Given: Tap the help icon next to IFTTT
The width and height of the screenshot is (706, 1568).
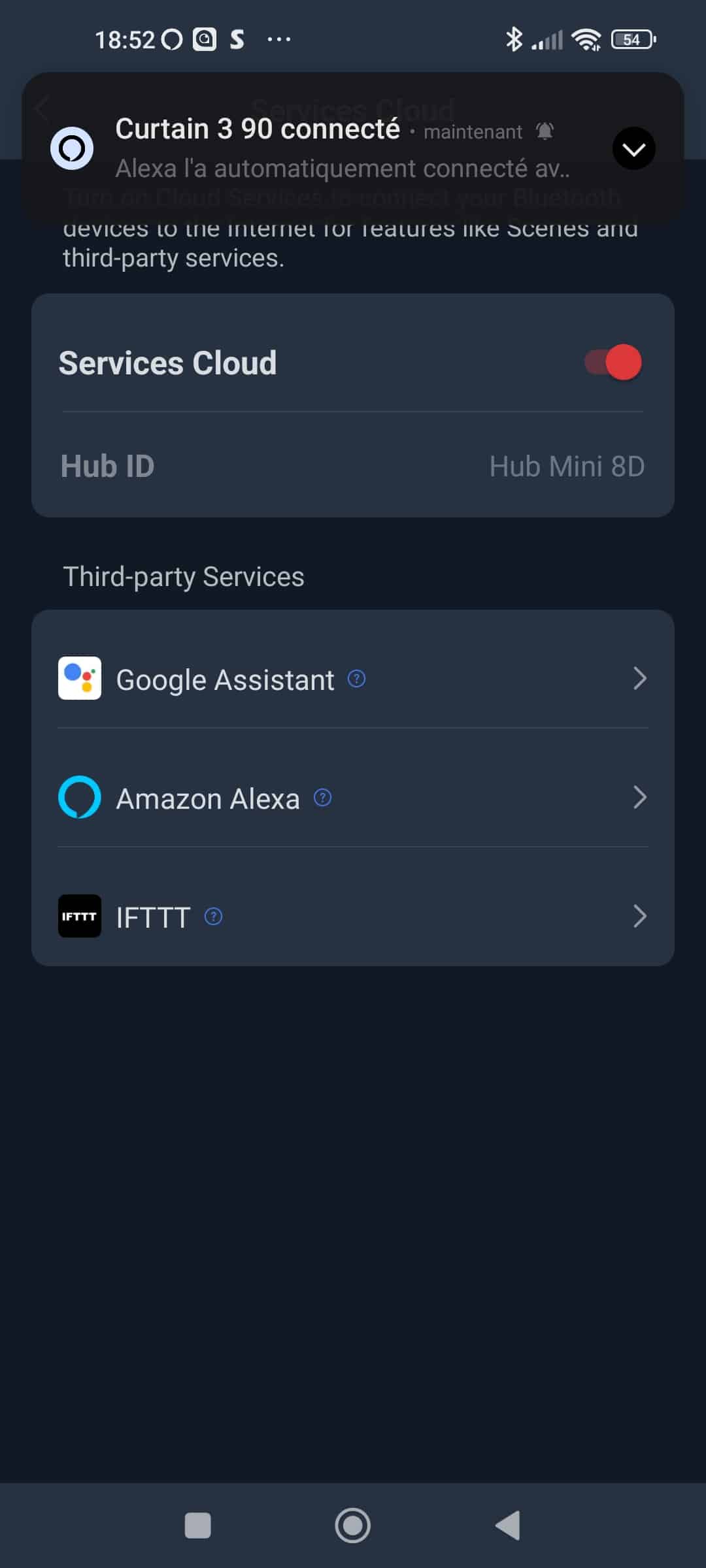Looking at the screenshot, I should (213, 917).
